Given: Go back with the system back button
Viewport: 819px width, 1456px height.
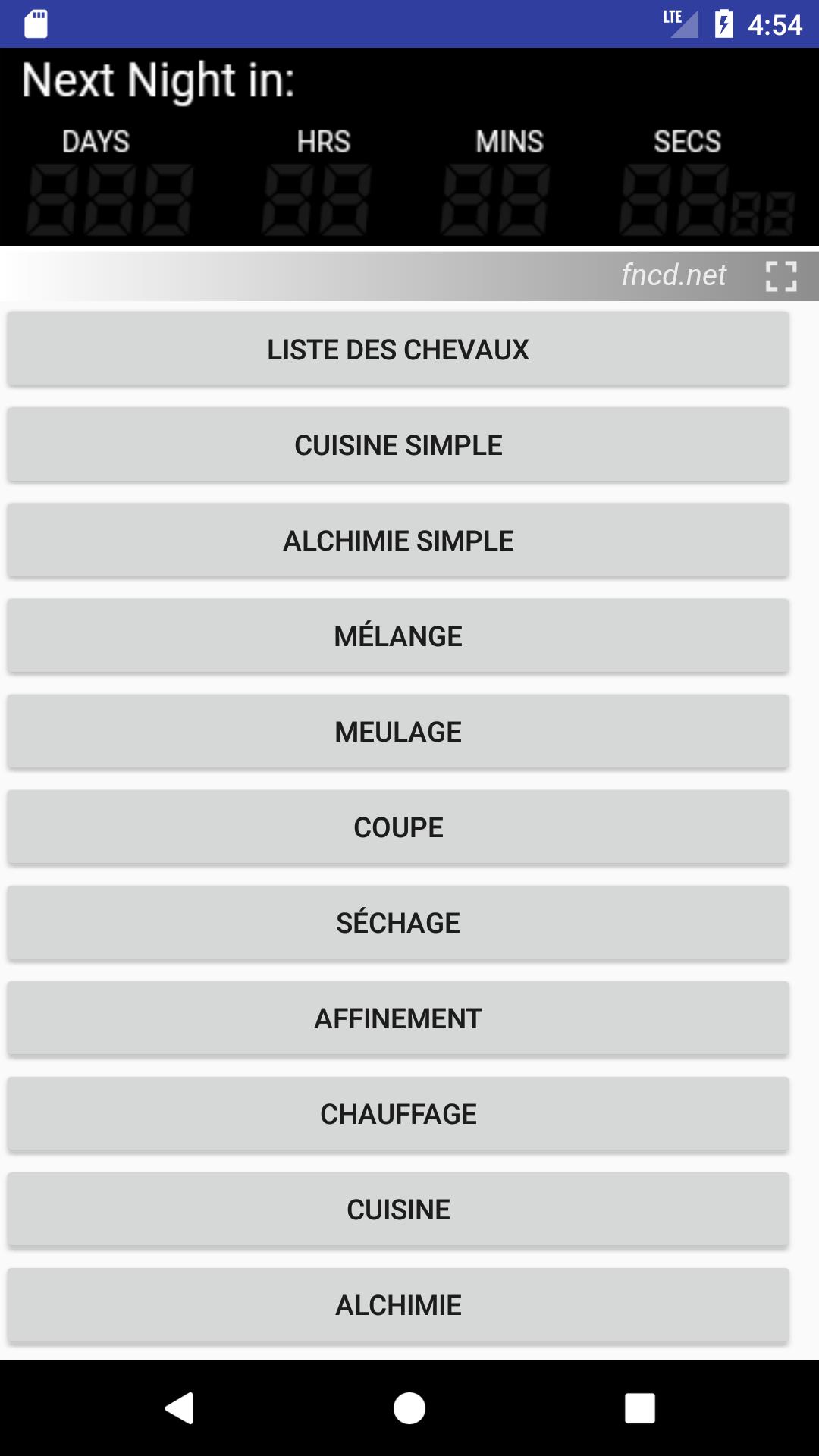Looking at the screenshot, I should [180, 1408].
